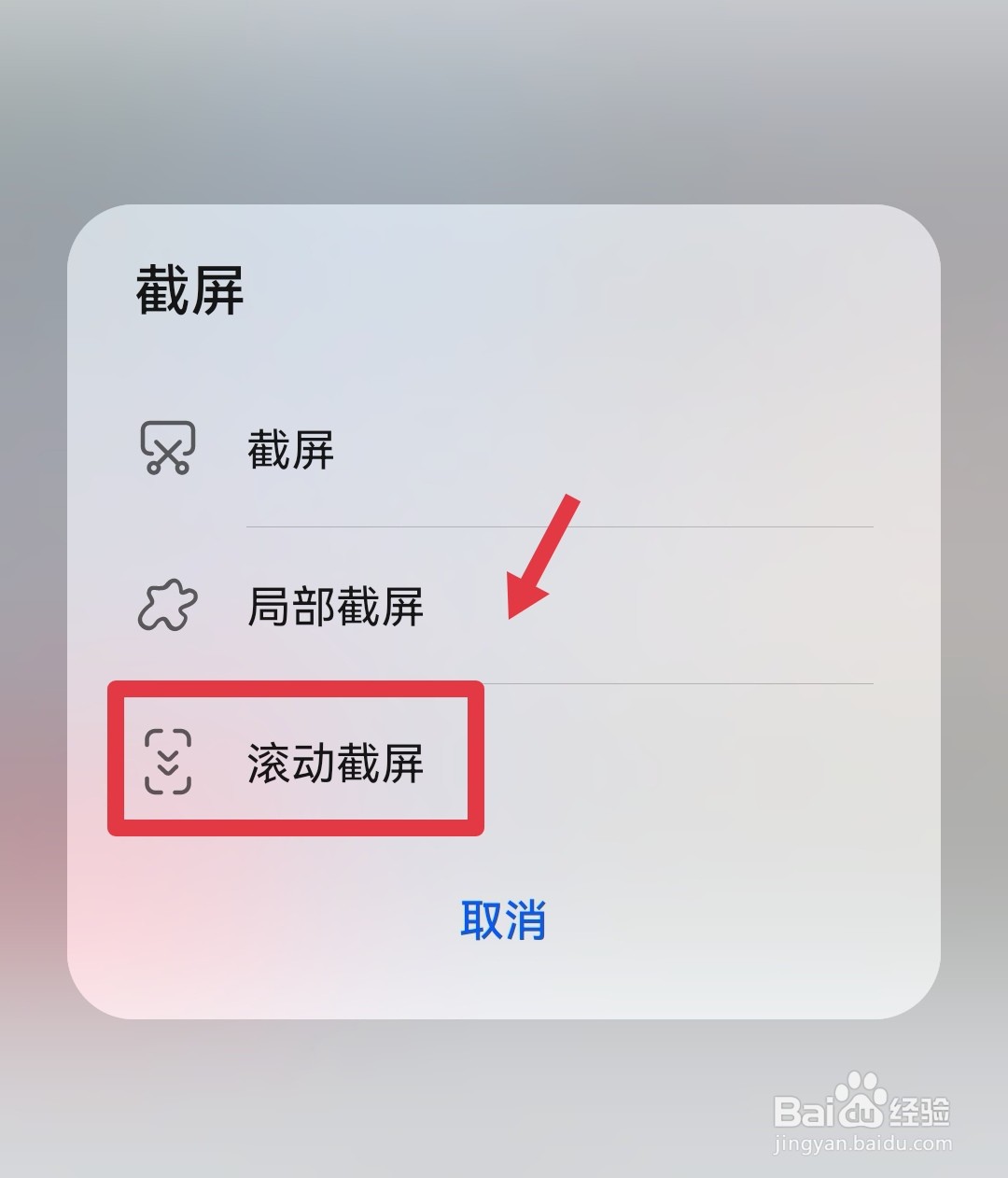Click the downward double-chevron capture icon
Image resolution: width=1008 pixels, height=1178 pixels.
tap(169, 763)
